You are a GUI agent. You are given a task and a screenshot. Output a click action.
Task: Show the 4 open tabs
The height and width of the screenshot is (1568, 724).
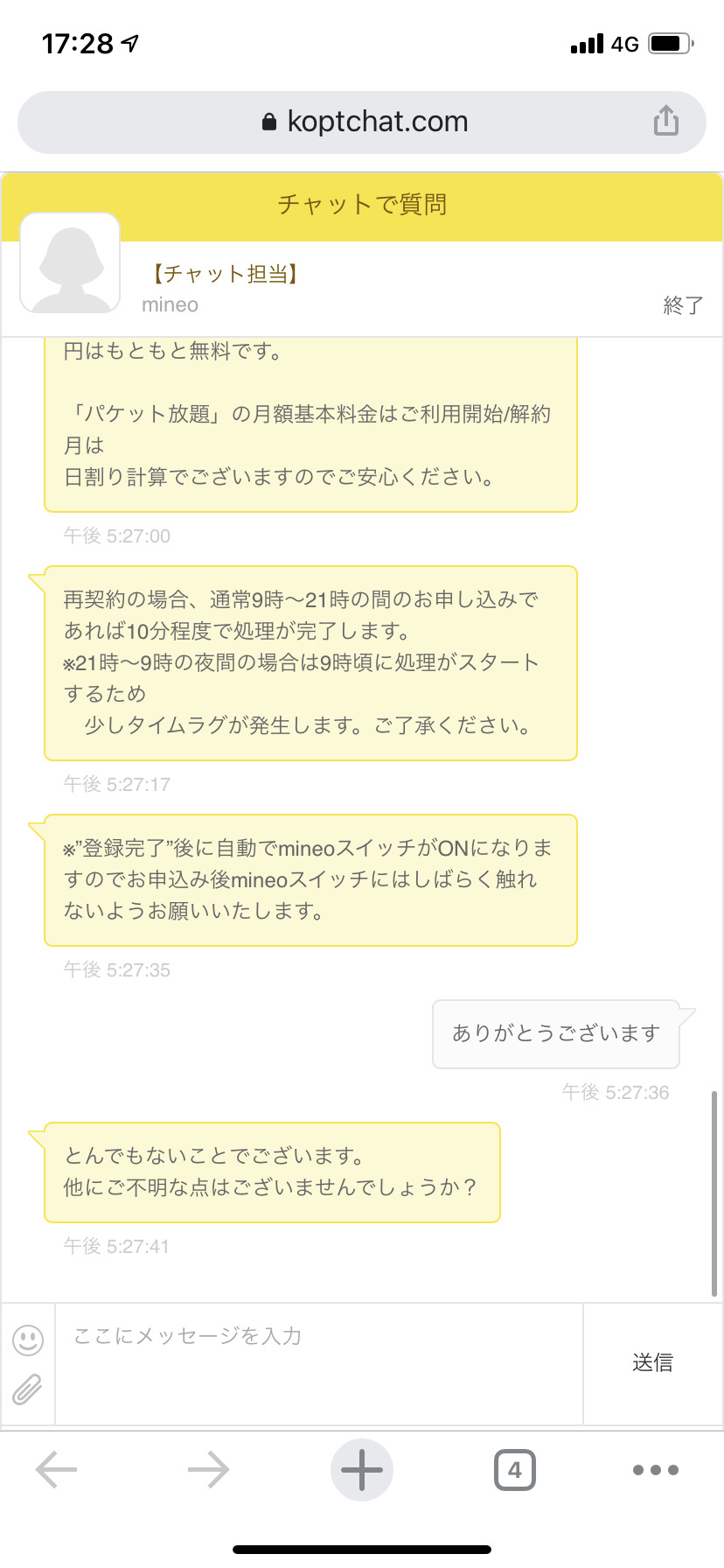(514, 1470)
